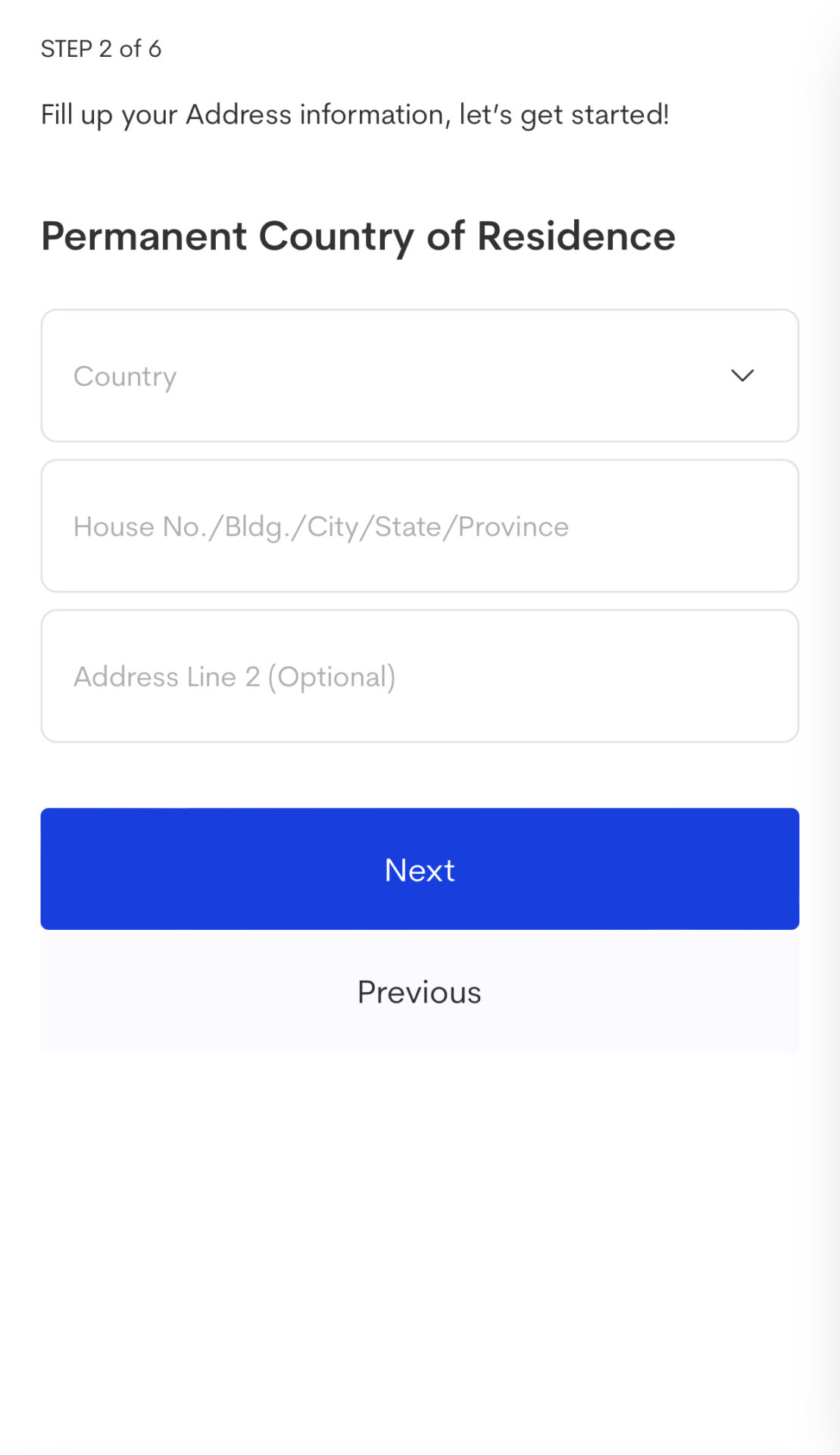Focus the Address Line 2 (Optional) field
The width and height of the screenshot is (840, 1455).
(x=420, y=676)
